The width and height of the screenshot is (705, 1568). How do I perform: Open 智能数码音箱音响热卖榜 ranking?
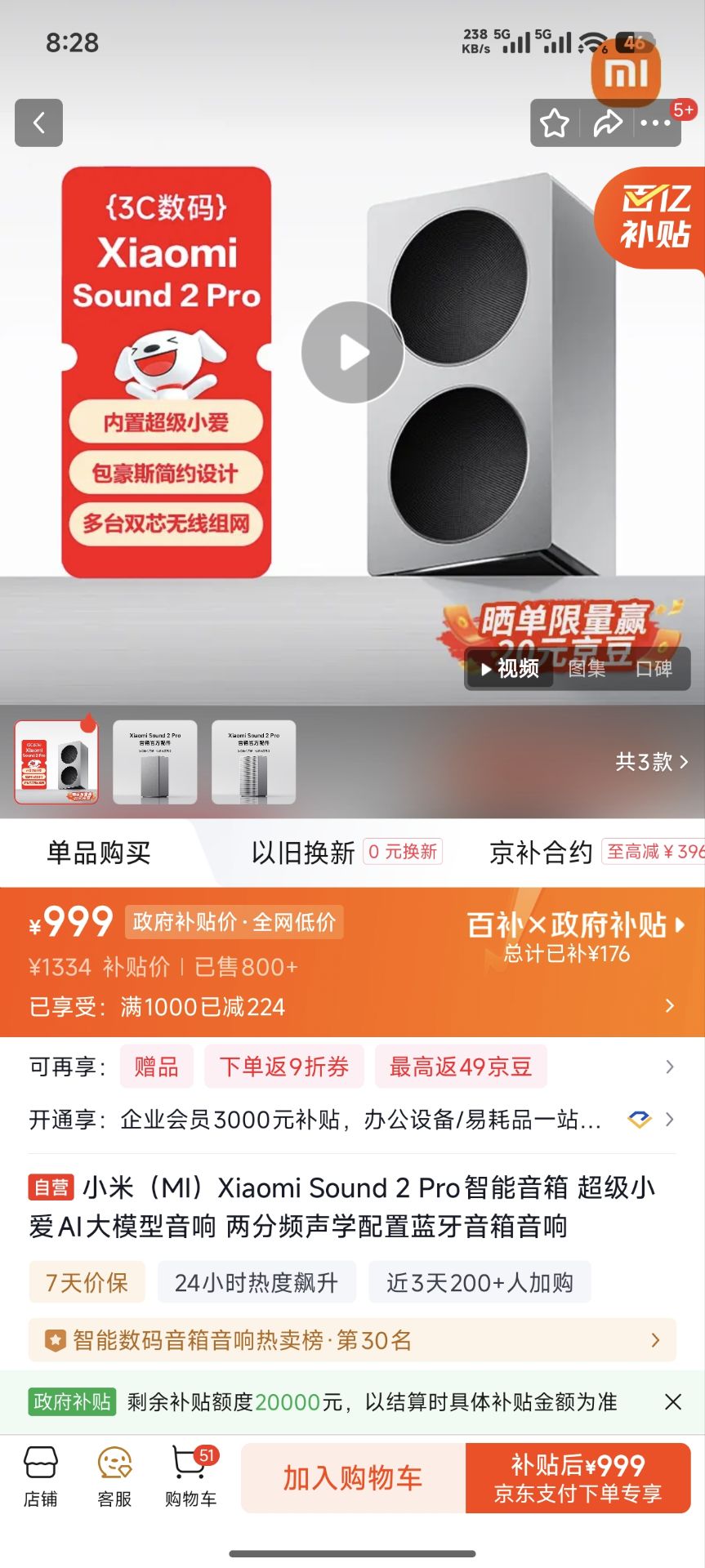pyautogui.click(x=352, y=1340)
